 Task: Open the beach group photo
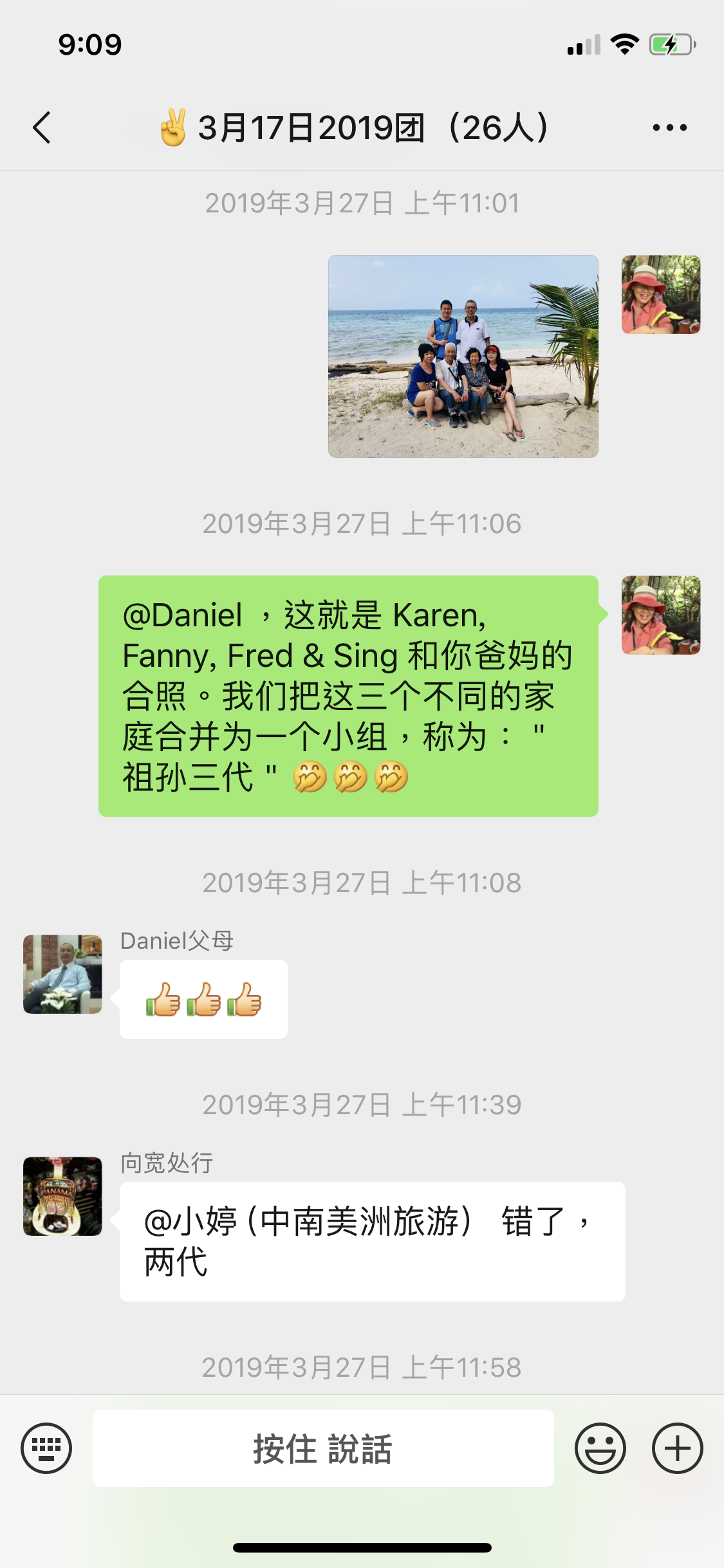click(463, 356)
